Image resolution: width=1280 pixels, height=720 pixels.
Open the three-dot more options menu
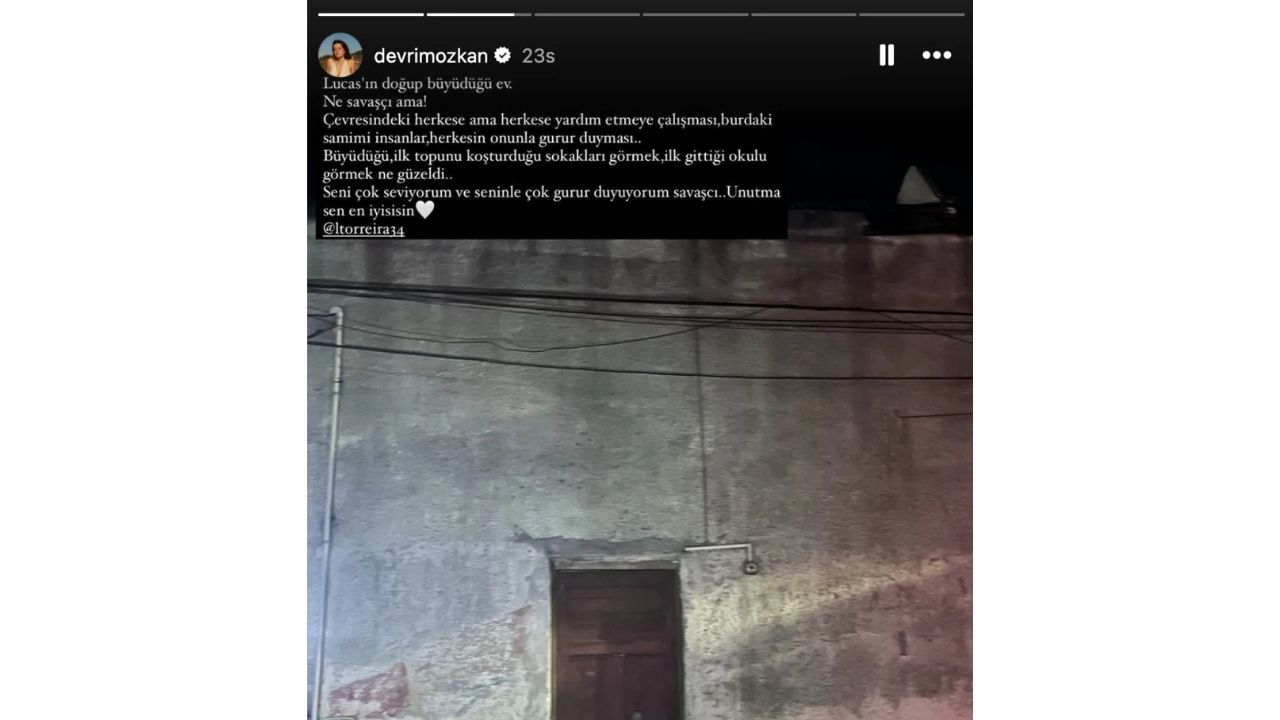tap(936, 55)
